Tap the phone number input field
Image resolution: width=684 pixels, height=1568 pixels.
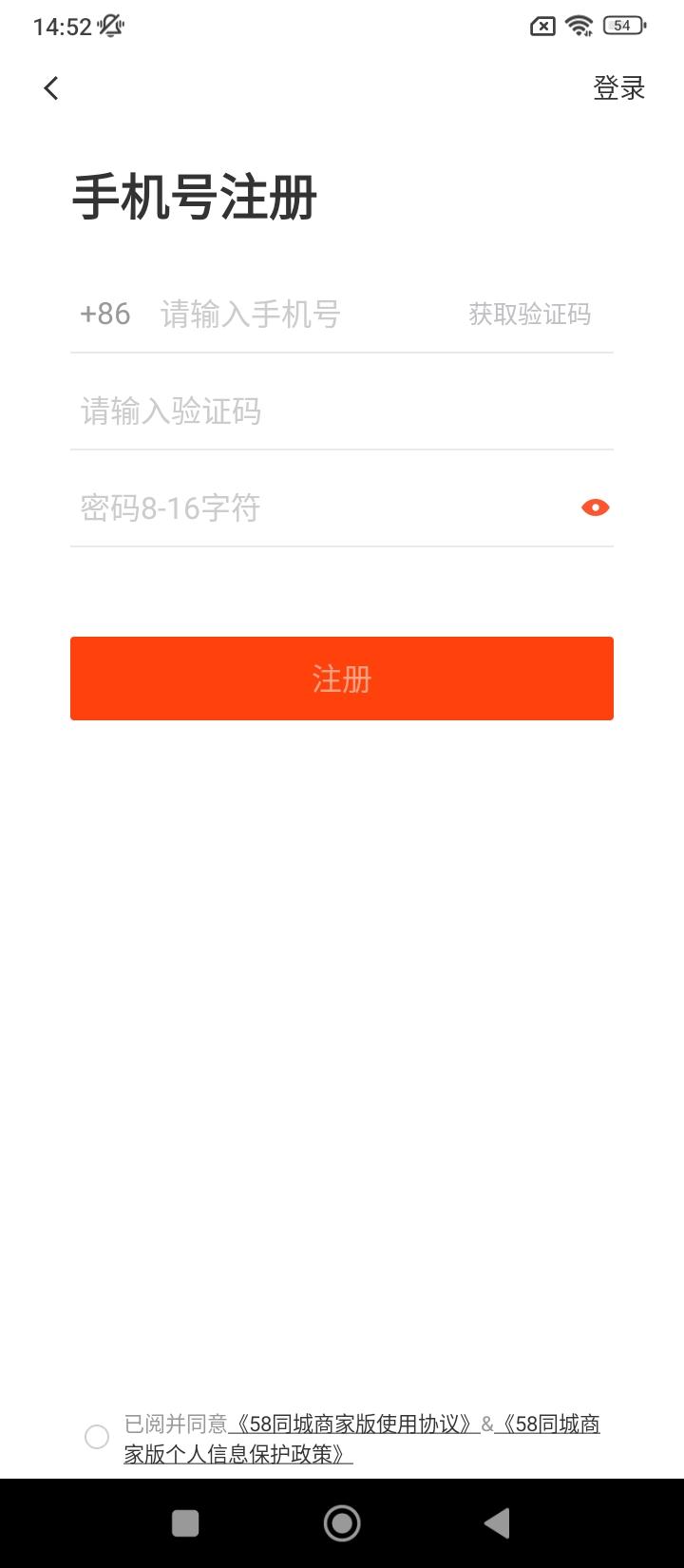coord(285,315)
